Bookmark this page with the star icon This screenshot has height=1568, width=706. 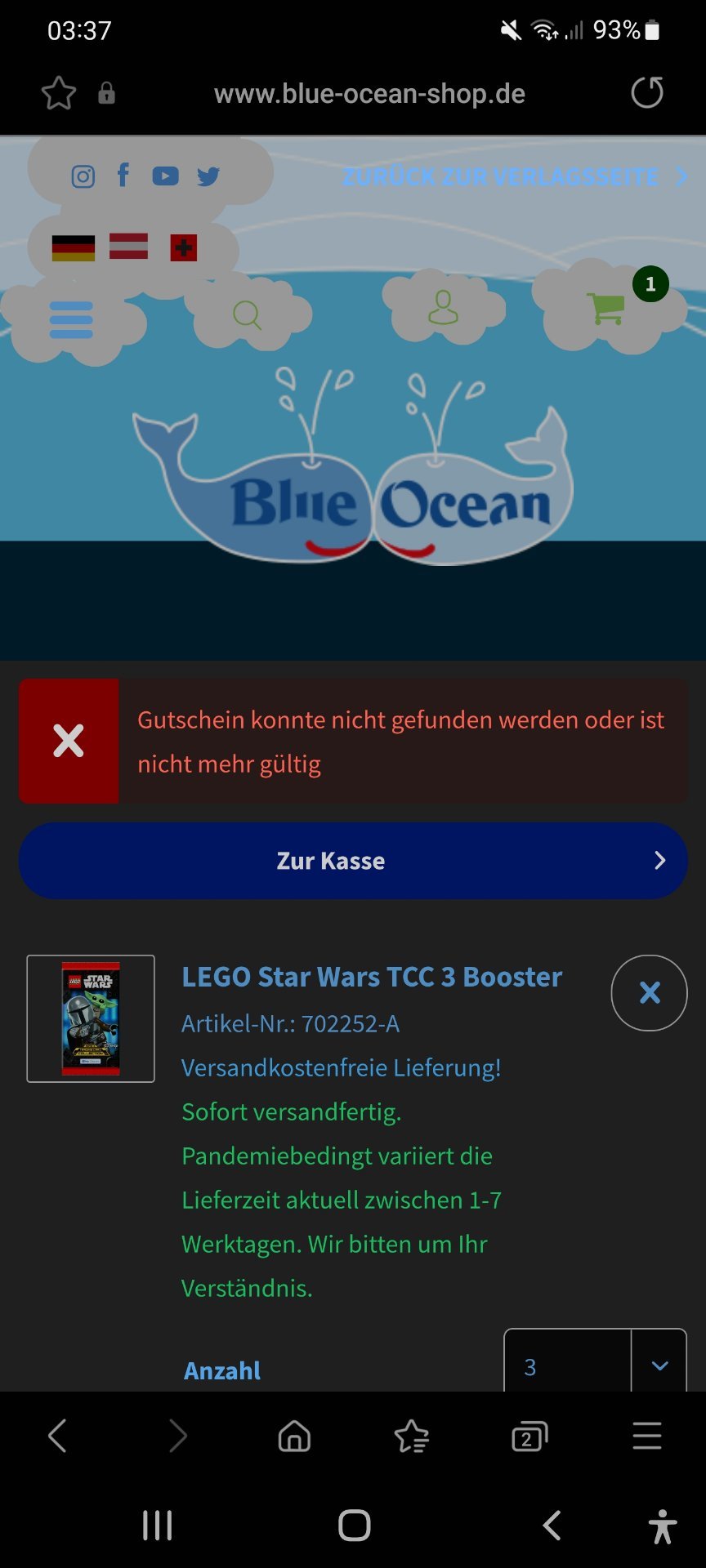(59, 93)
